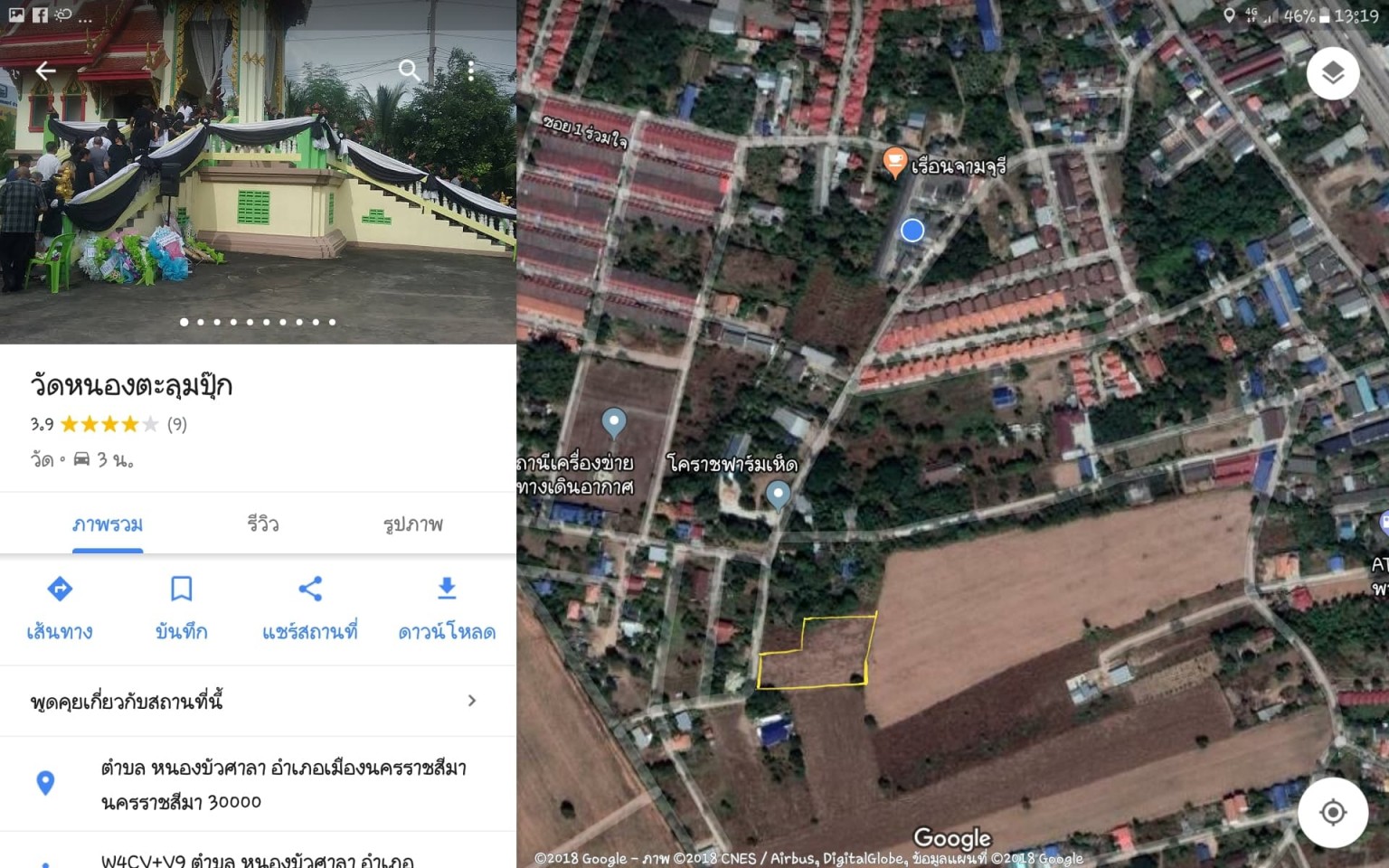The image size is (1389, 868).
Task: Select the ภาพรวม tab
Action: click(x=108, y=524)
